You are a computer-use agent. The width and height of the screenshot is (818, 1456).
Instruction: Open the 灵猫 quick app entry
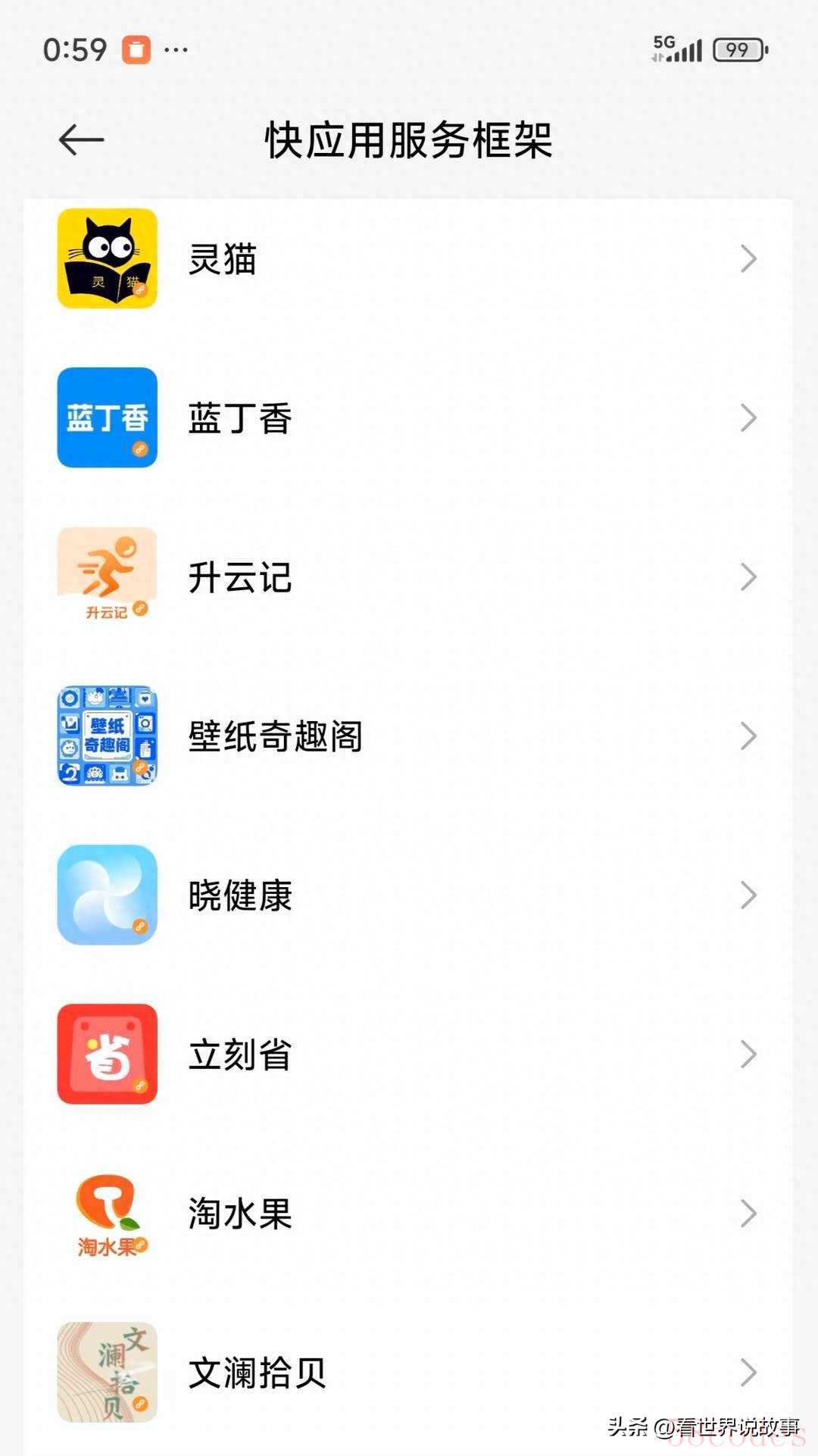[x=409, y=259]
